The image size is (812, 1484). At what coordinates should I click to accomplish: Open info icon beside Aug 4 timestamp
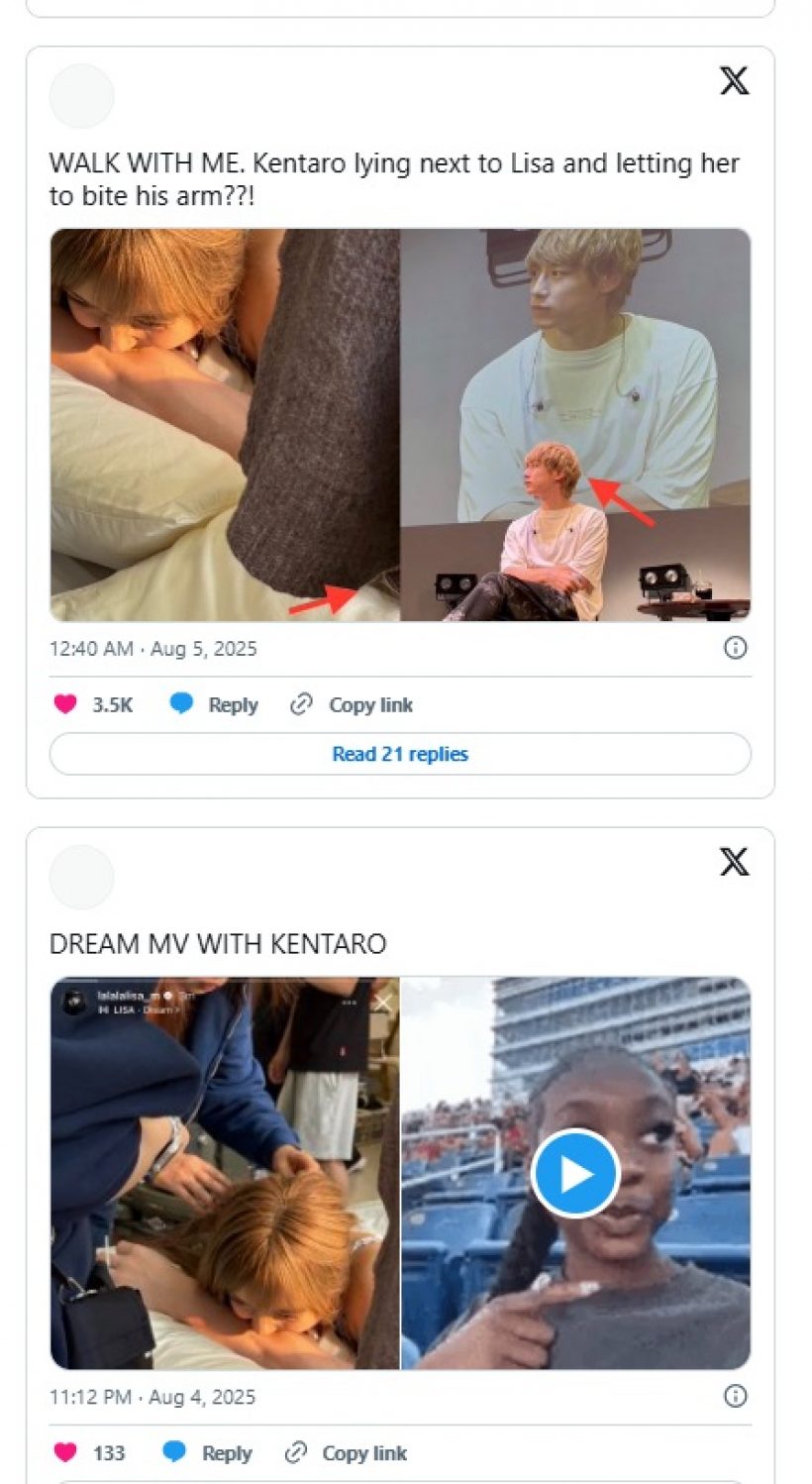click(x=735, y=1396)
